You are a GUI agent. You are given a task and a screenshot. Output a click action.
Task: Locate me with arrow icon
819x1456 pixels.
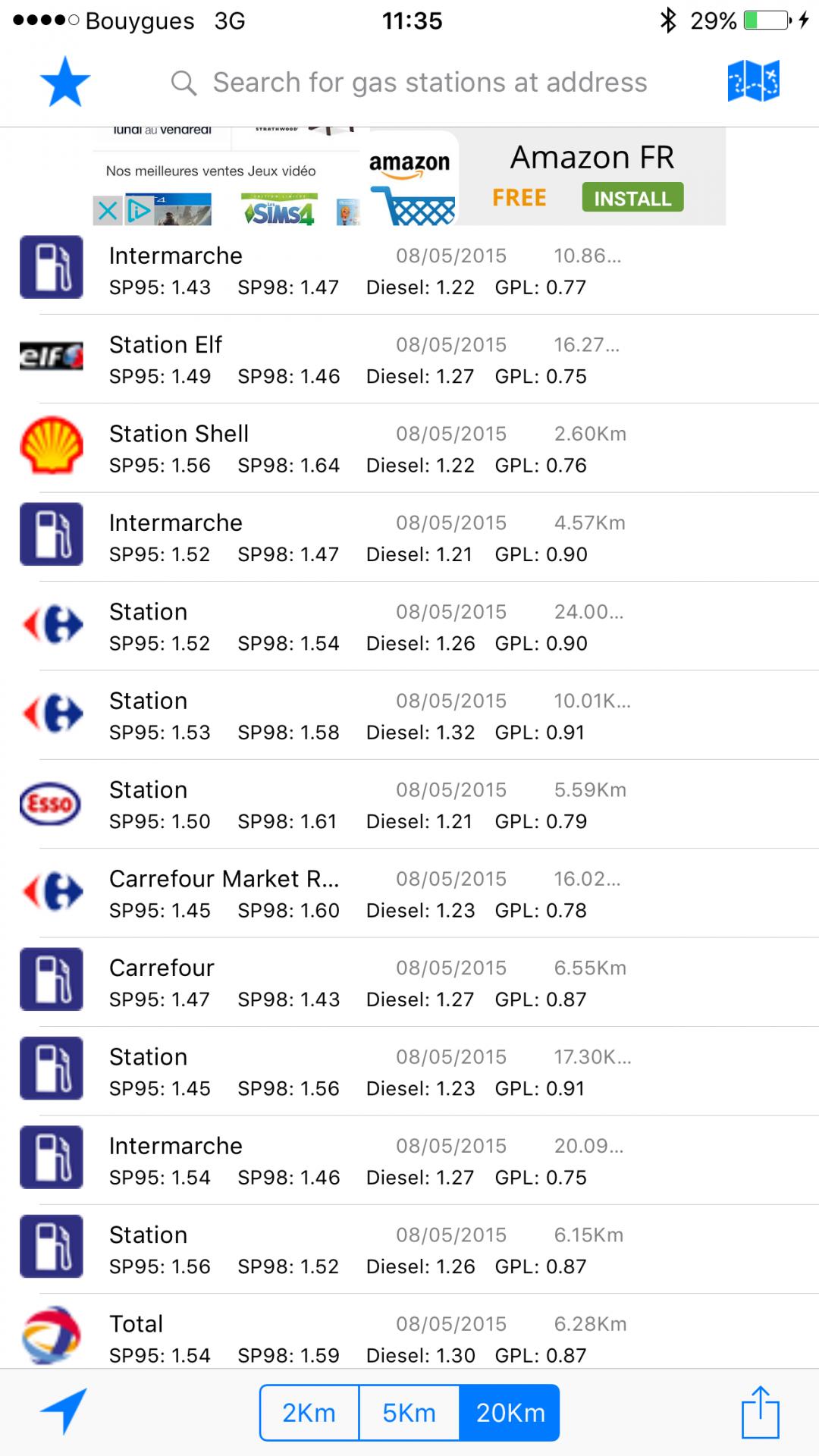point(64,1410)
